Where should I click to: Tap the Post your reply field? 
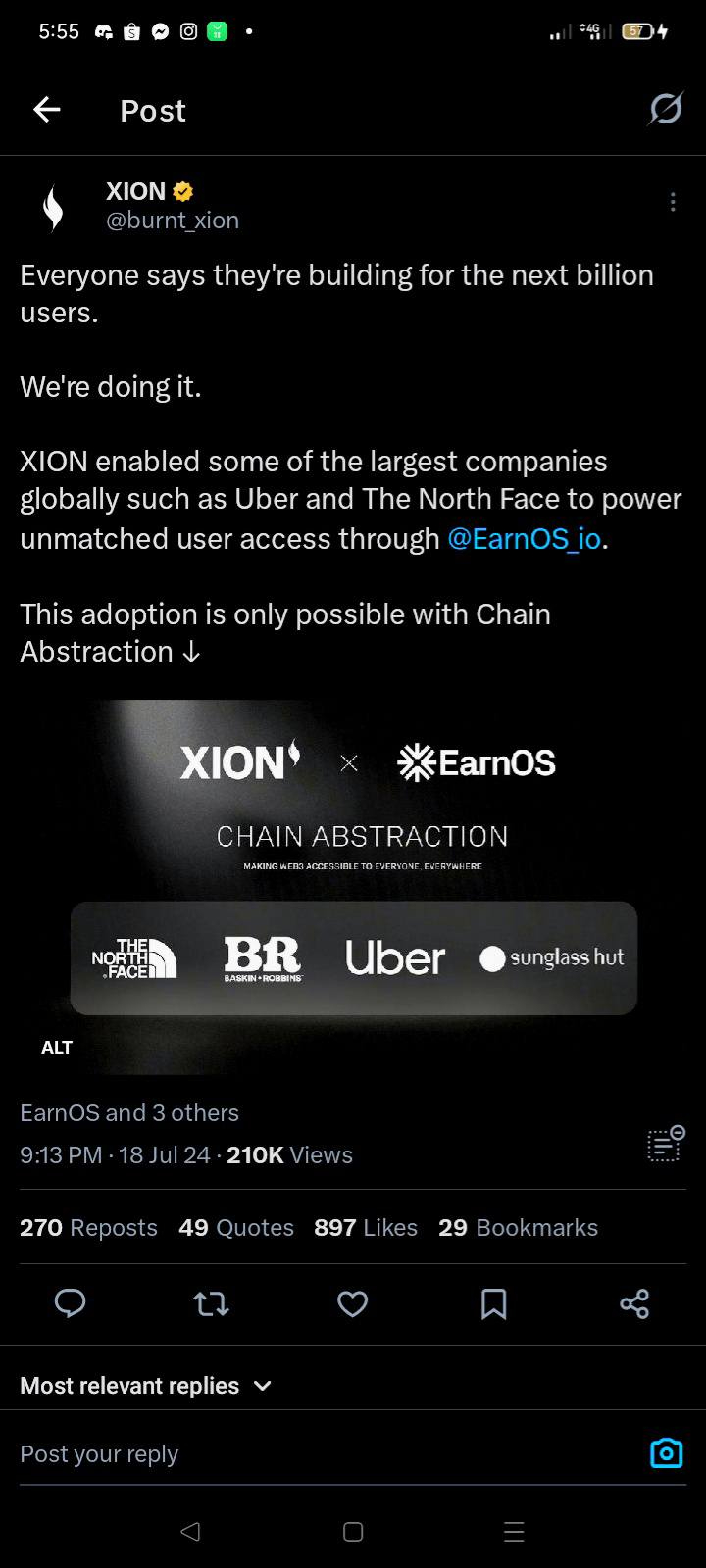pyautogui.click(x=324, y=1453)
